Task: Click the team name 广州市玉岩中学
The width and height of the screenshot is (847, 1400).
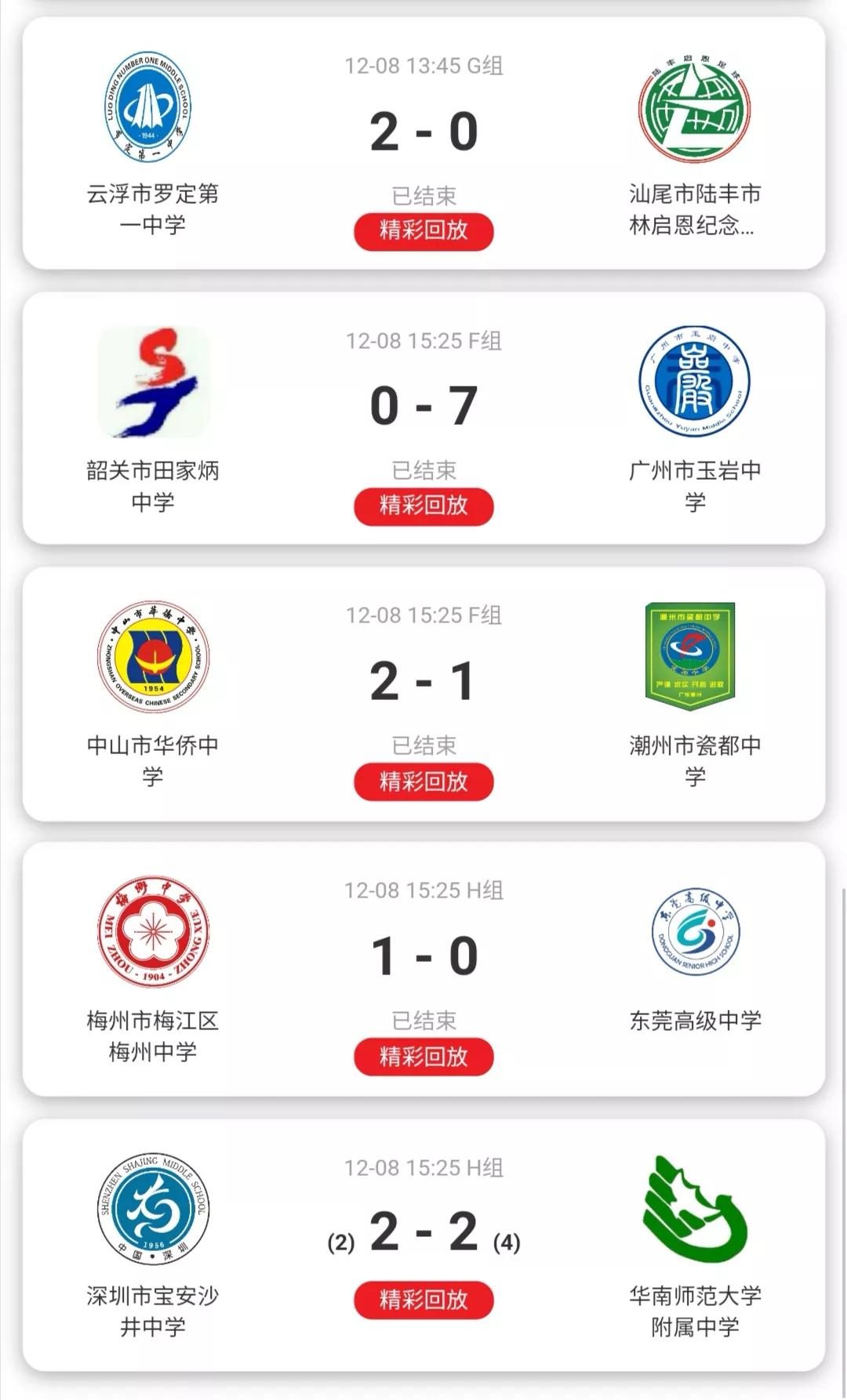Action: pyautogui.click(x=694, y=482)
